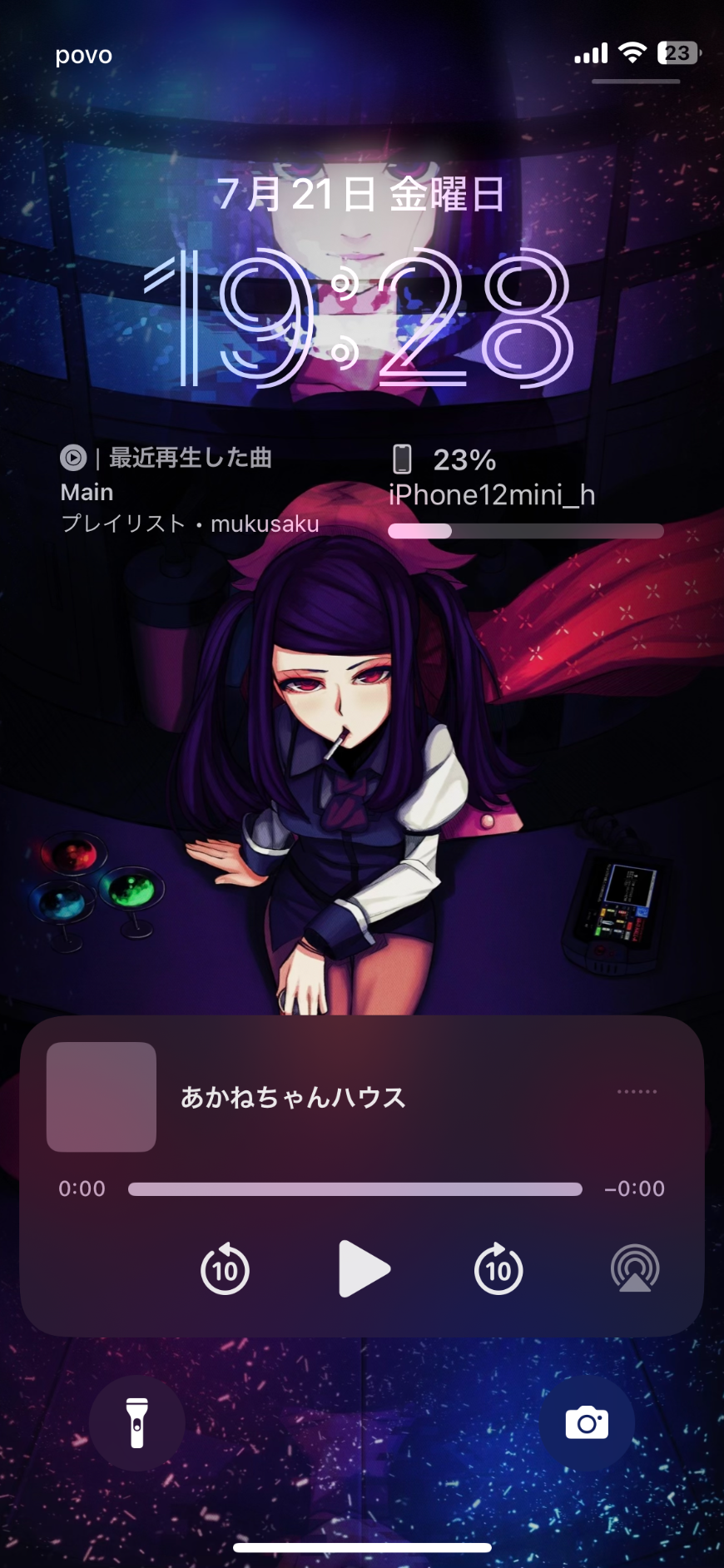Screen dimensions: 724x1568
Task: Skip forward 10 seconds
Action: 498,1270
